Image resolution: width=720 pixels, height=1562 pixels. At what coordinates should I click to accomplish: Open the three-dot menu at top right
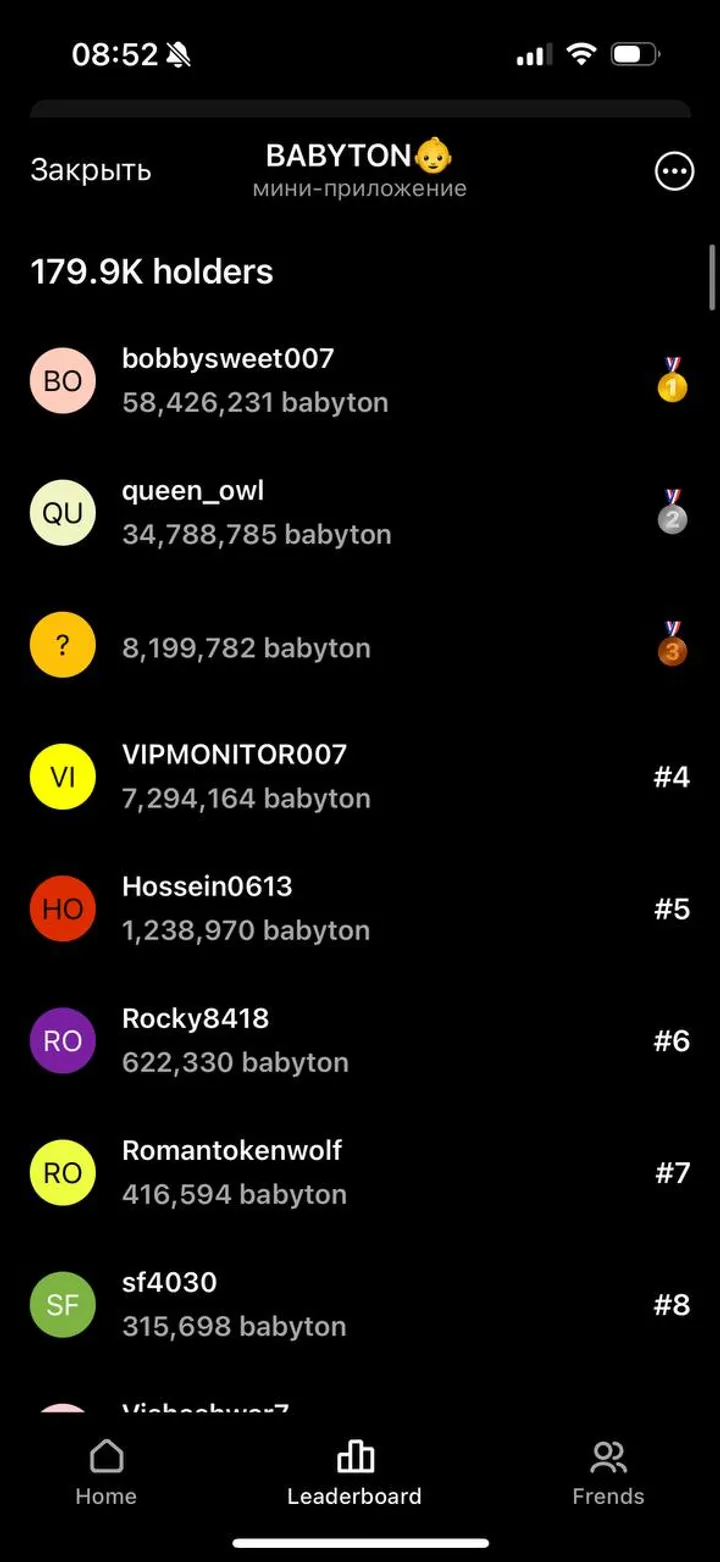(x=674, y=170)
